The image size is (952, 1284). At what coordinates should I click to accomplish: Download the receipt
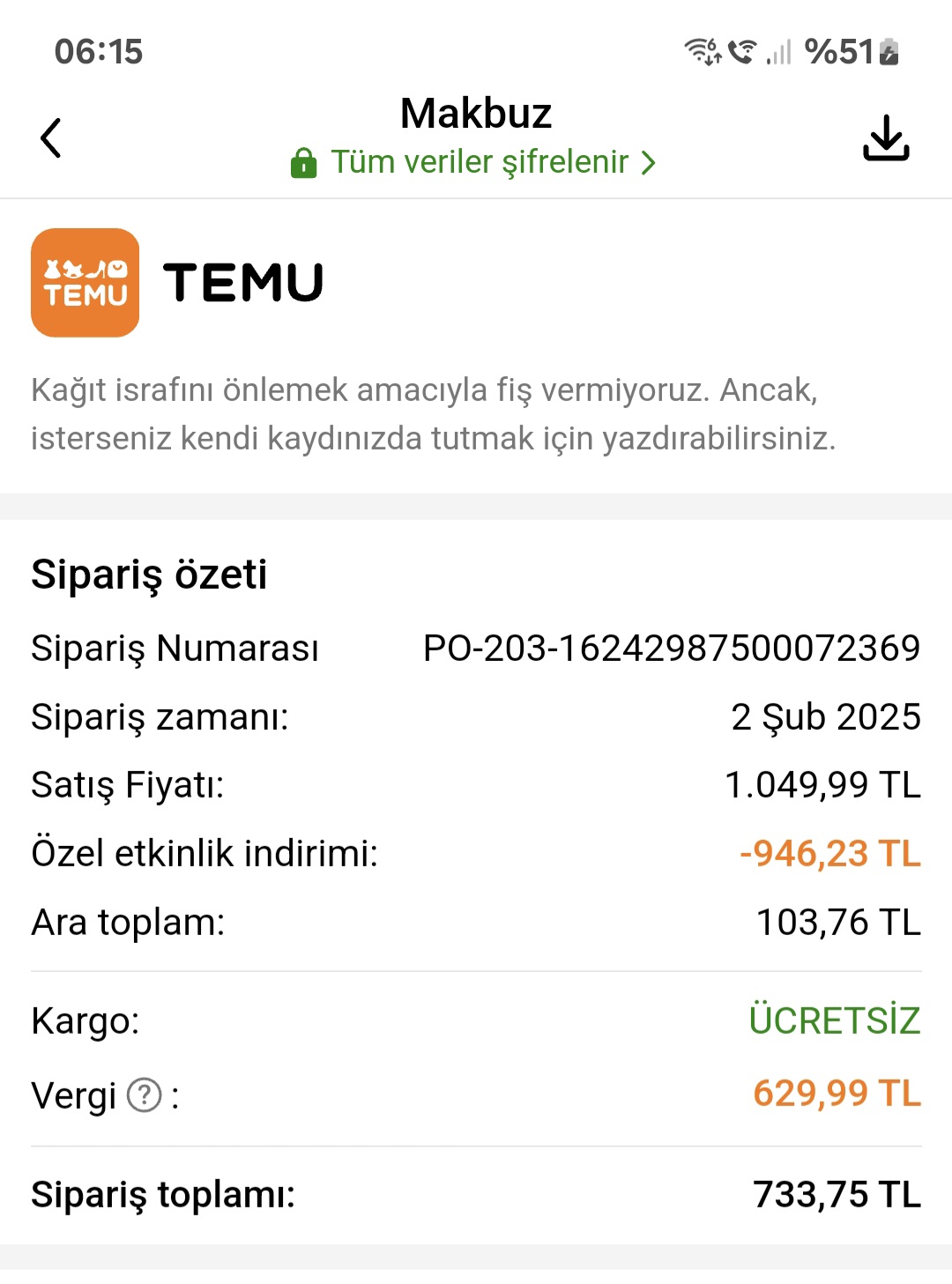[885, 138]
